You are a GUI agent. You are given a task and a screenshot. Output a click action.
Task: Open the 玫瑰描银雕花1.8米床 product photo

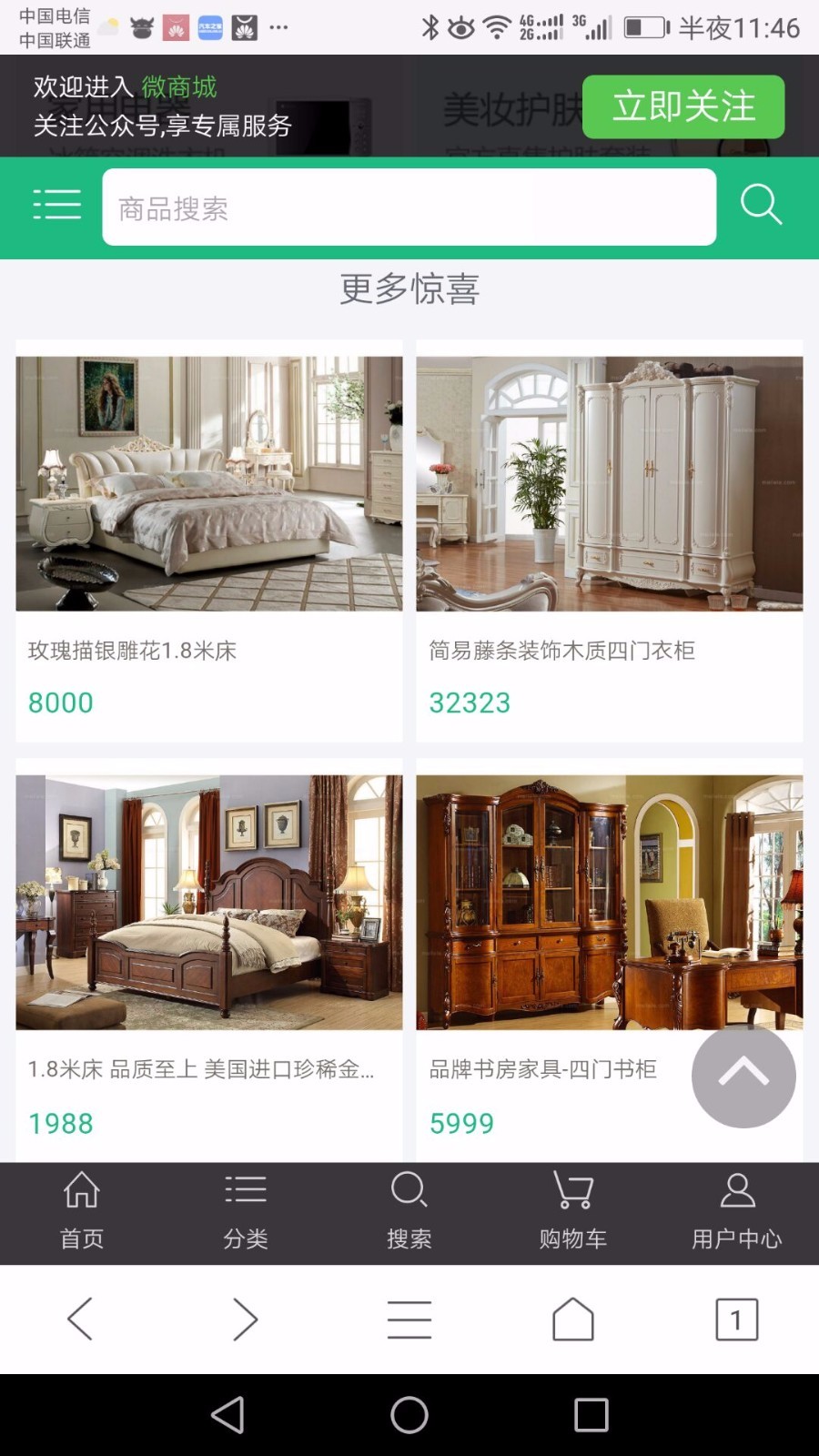207,482
